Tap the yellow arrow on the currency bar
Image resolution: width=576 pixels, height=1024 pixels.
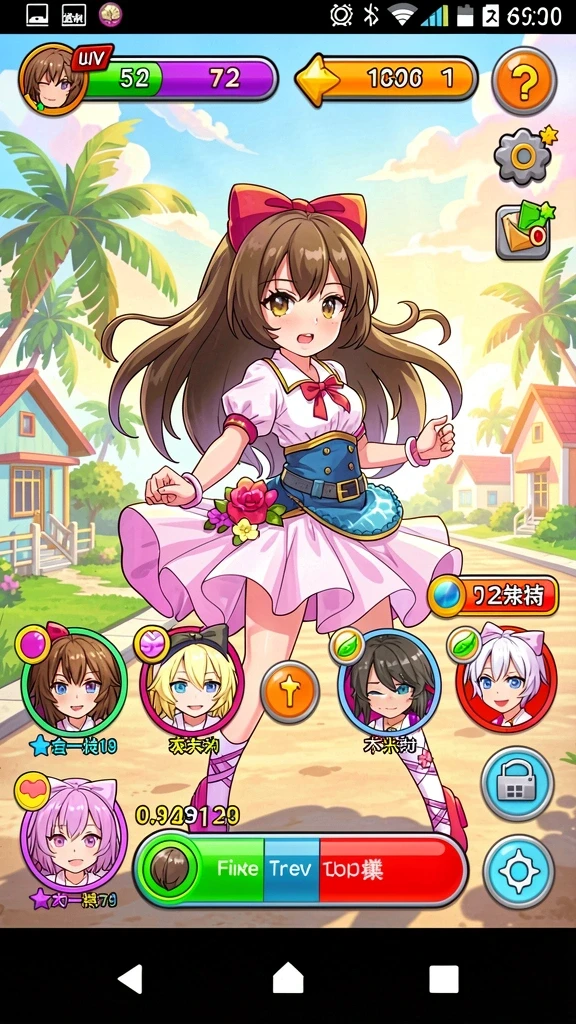318,81
